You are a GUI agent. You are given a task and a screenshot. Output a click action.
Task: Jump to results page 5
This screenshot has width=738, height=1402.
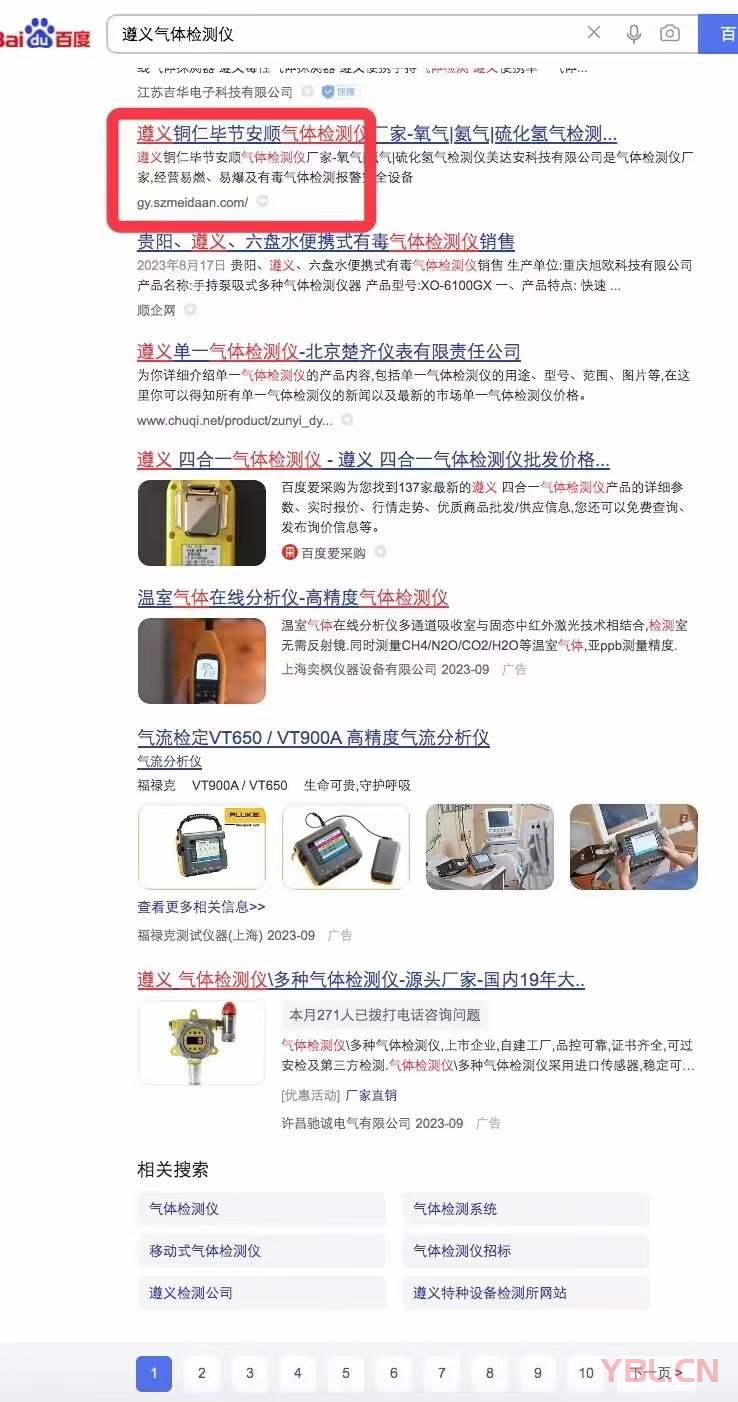pos(346,1373)
